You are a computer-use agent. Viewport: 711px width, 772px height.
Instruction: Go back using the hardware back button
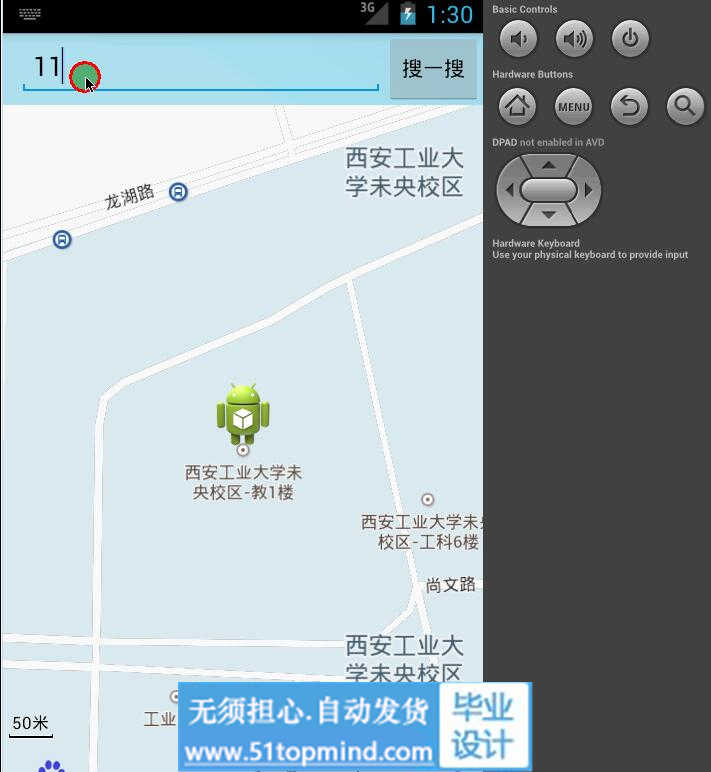[630, 106]
